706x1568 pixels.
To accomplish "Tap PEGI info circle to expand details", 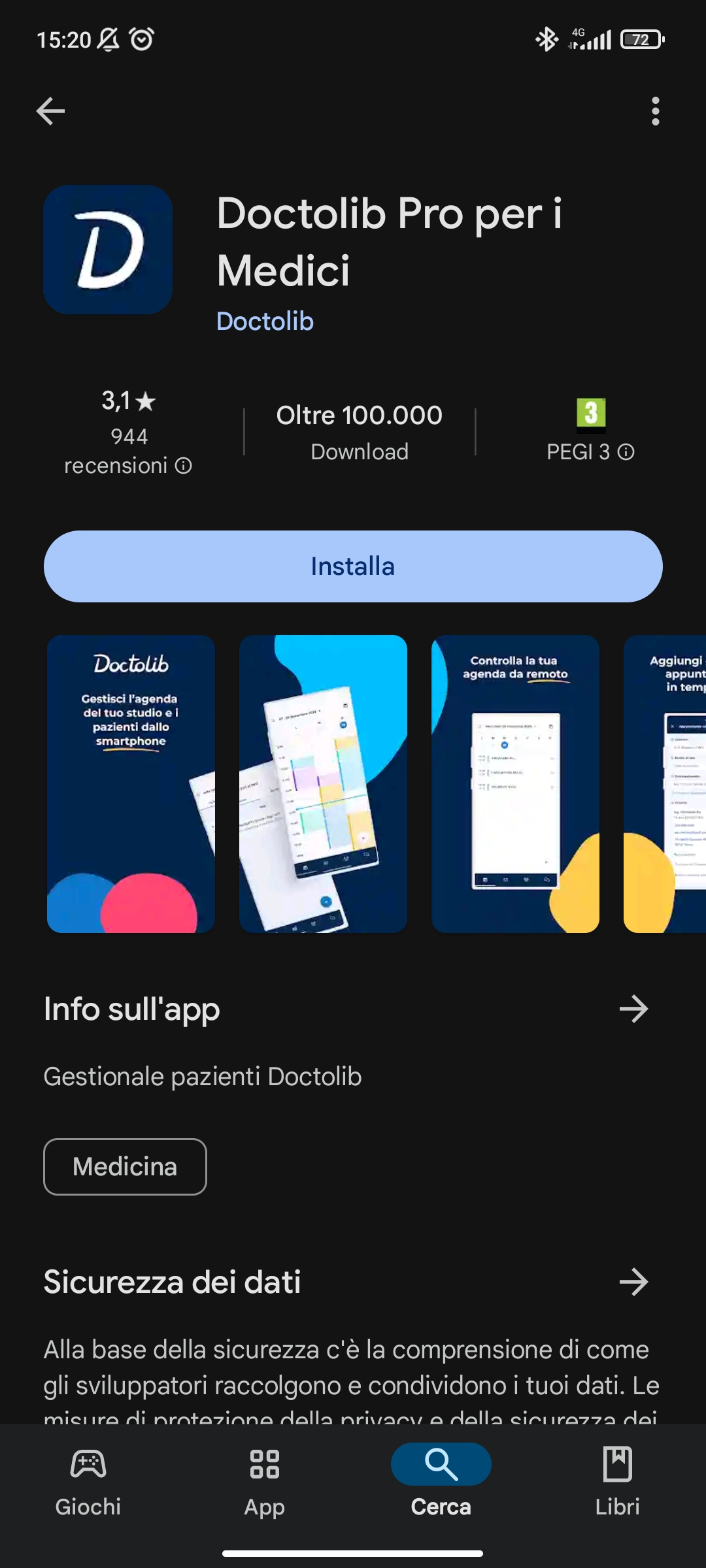I will pyautogui.click(x=626, y=451).
